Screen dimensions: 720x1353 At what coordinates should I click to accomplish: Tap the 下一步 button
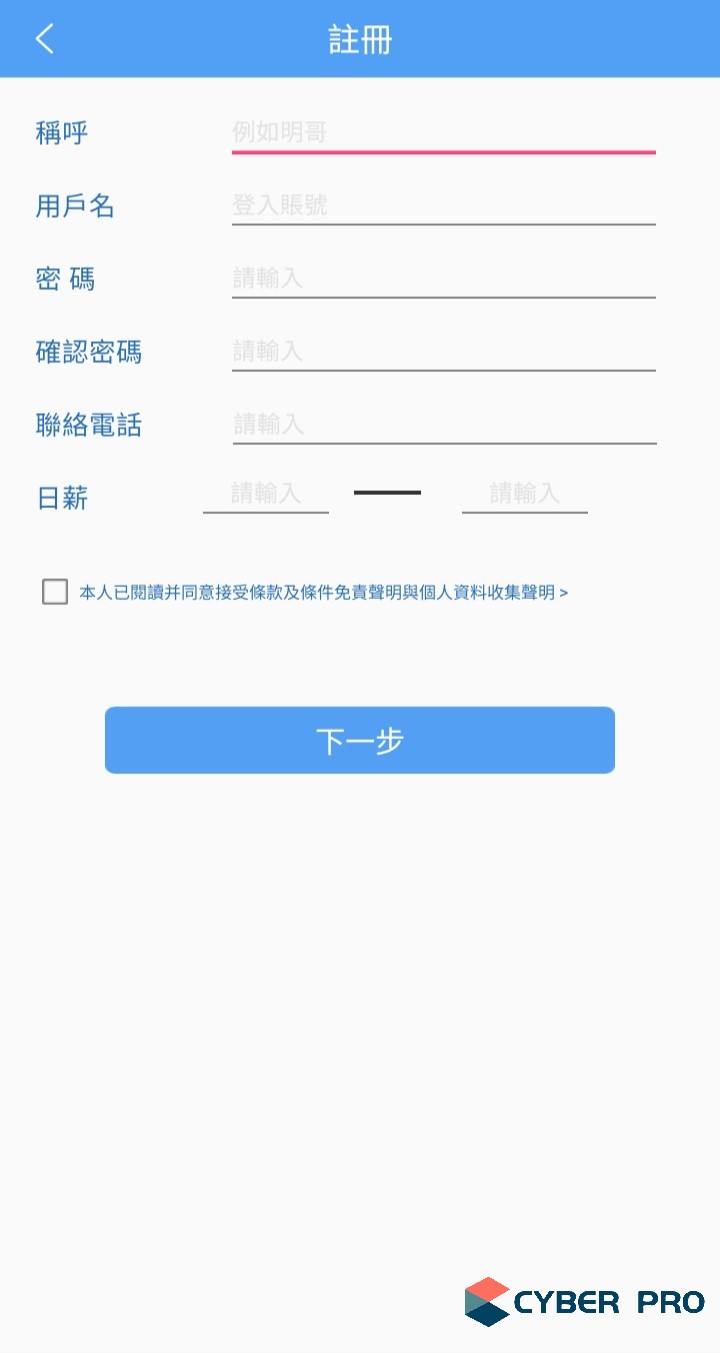tap(360, 740)
